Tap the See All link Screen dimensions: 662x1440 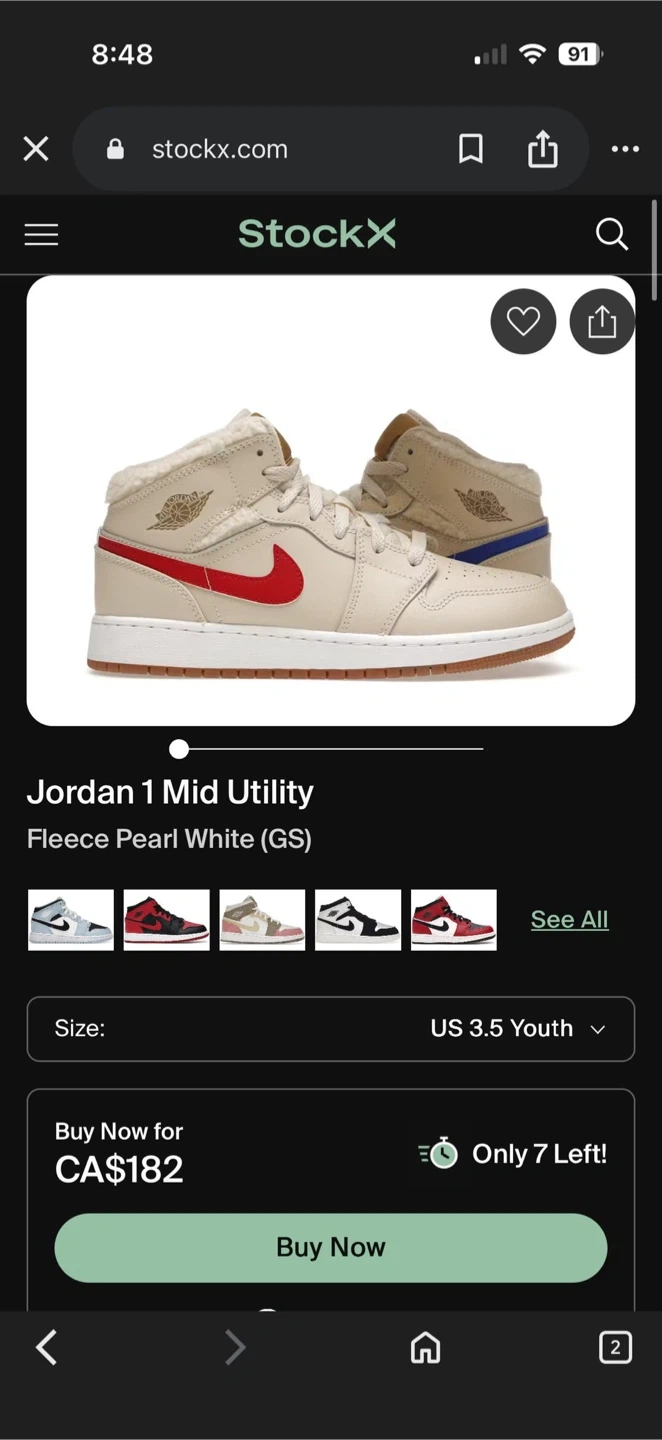(x=569, y=919)
